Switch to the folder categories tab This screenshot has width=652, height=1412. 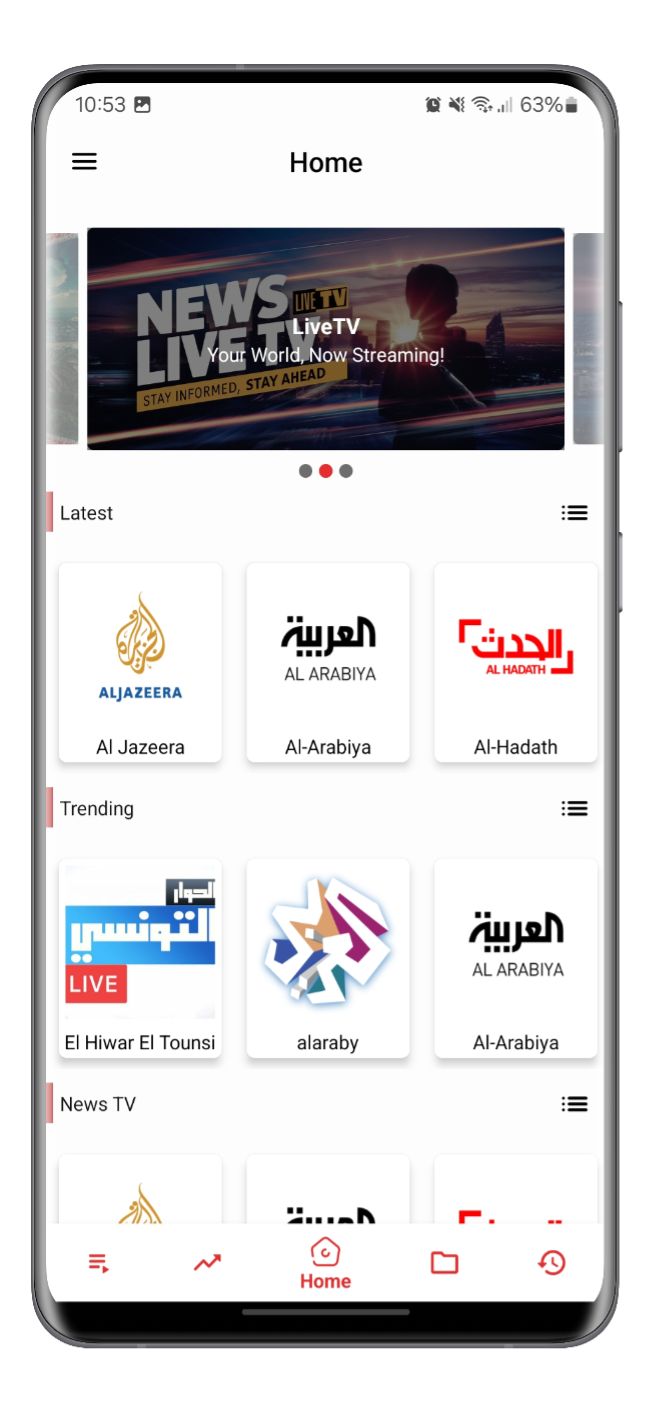pos(444,1263)
